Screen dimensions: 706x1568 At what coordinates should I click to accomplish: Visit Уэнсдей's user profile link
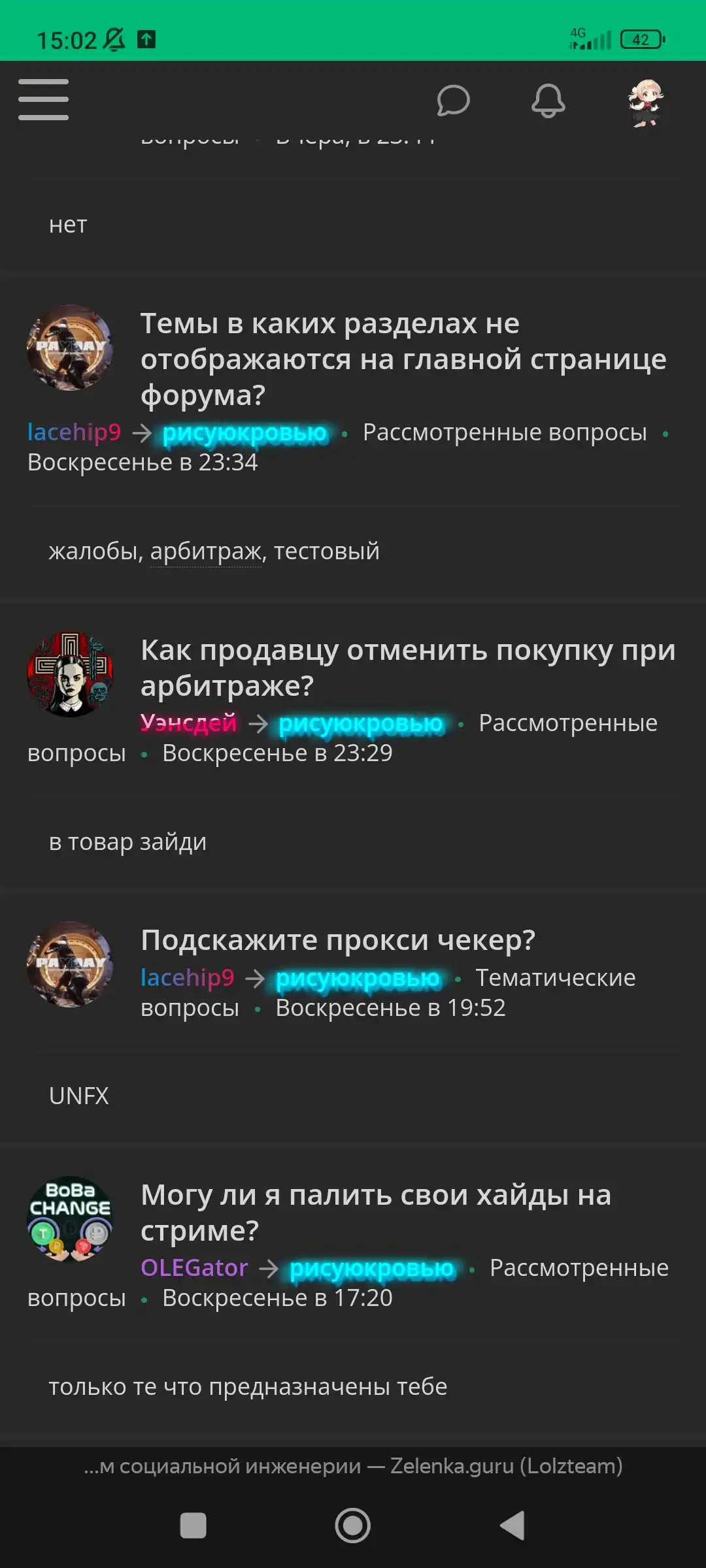coord(188,723)
